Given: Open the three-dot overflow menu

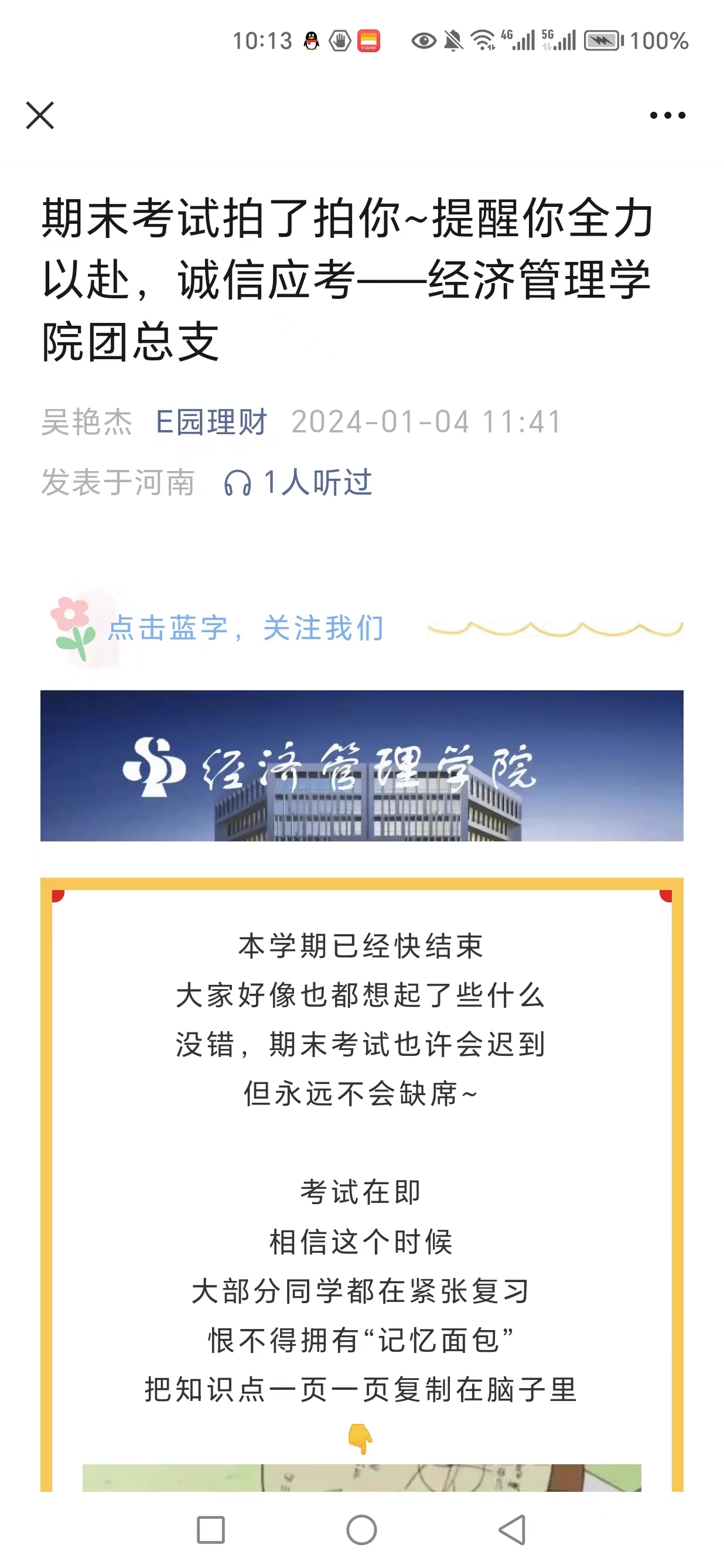Looking at the screenshot, I should pyautogui.click(x=667, y=115).
